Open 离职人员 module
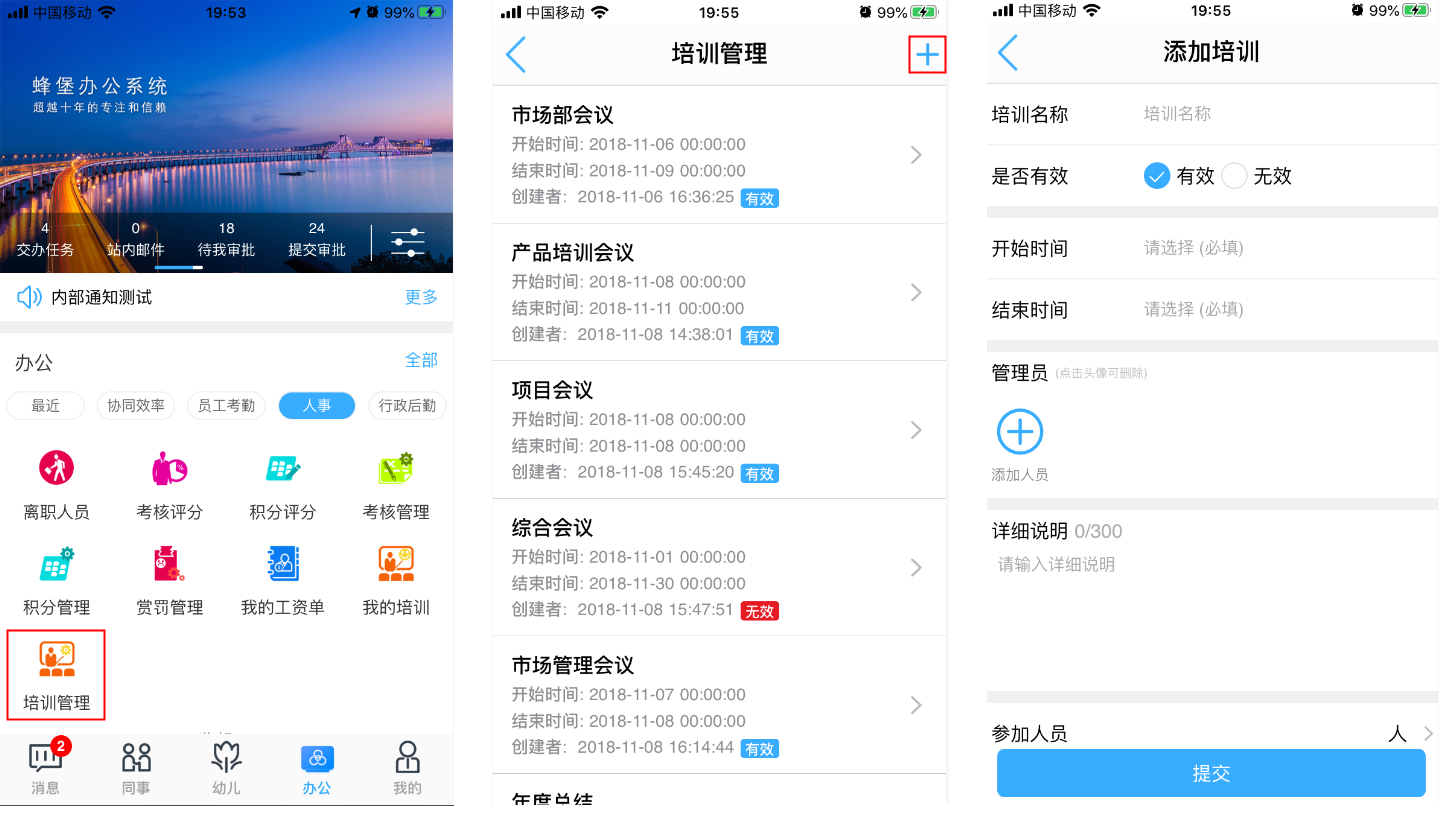 pyautogui.click(x=56, y=486)
